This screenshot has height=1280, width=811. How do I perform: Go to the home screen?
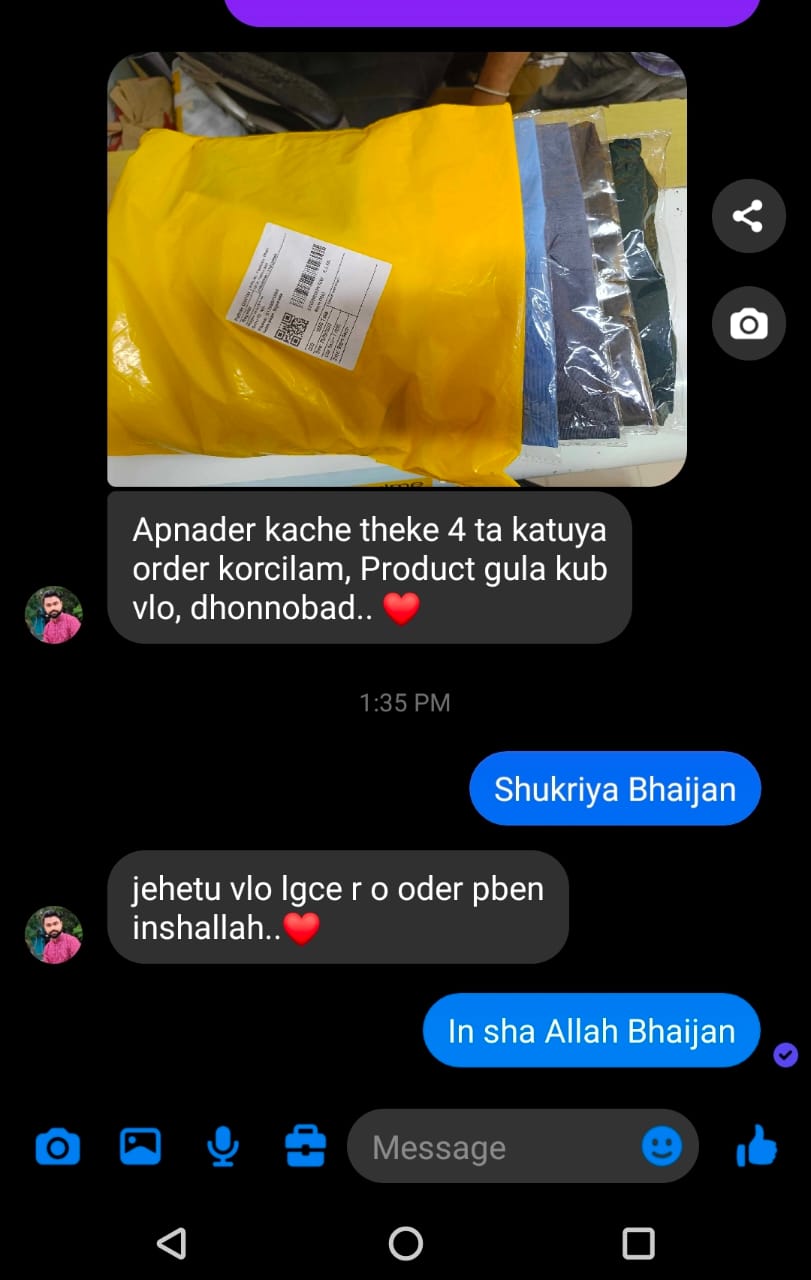click(405, 1243)
